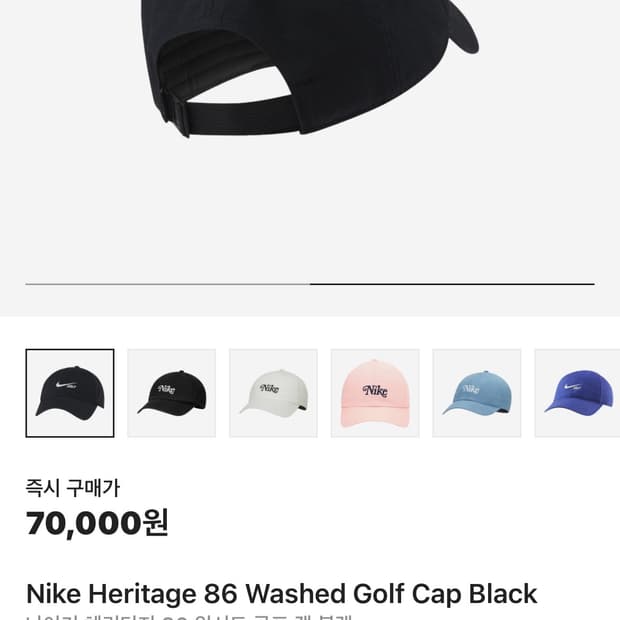
Task: Open the pink Nike cap variant
Action: [375, 393]
